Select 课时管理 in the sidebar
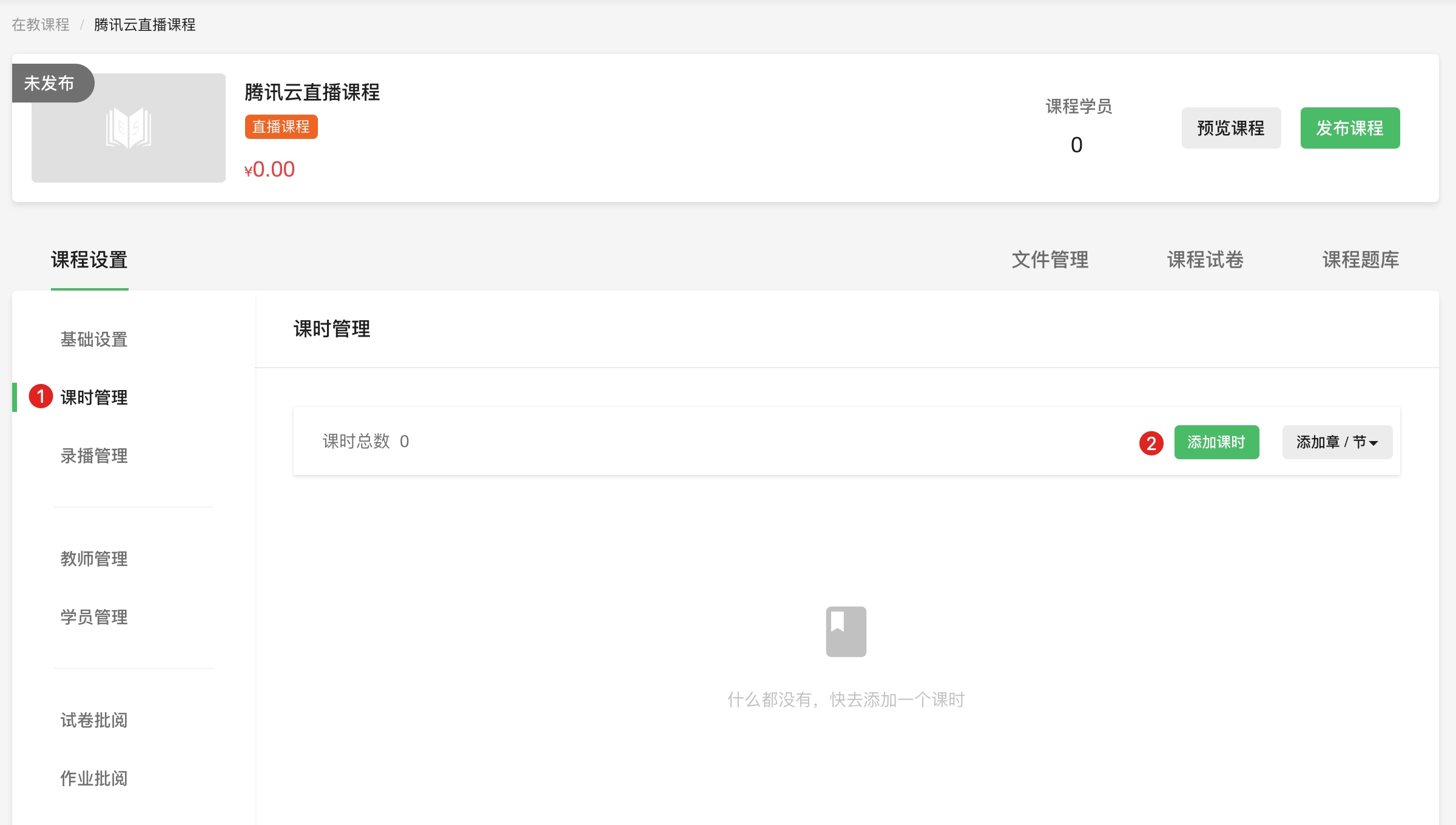Screen dimensions: 1456x825 click(94, 397)
